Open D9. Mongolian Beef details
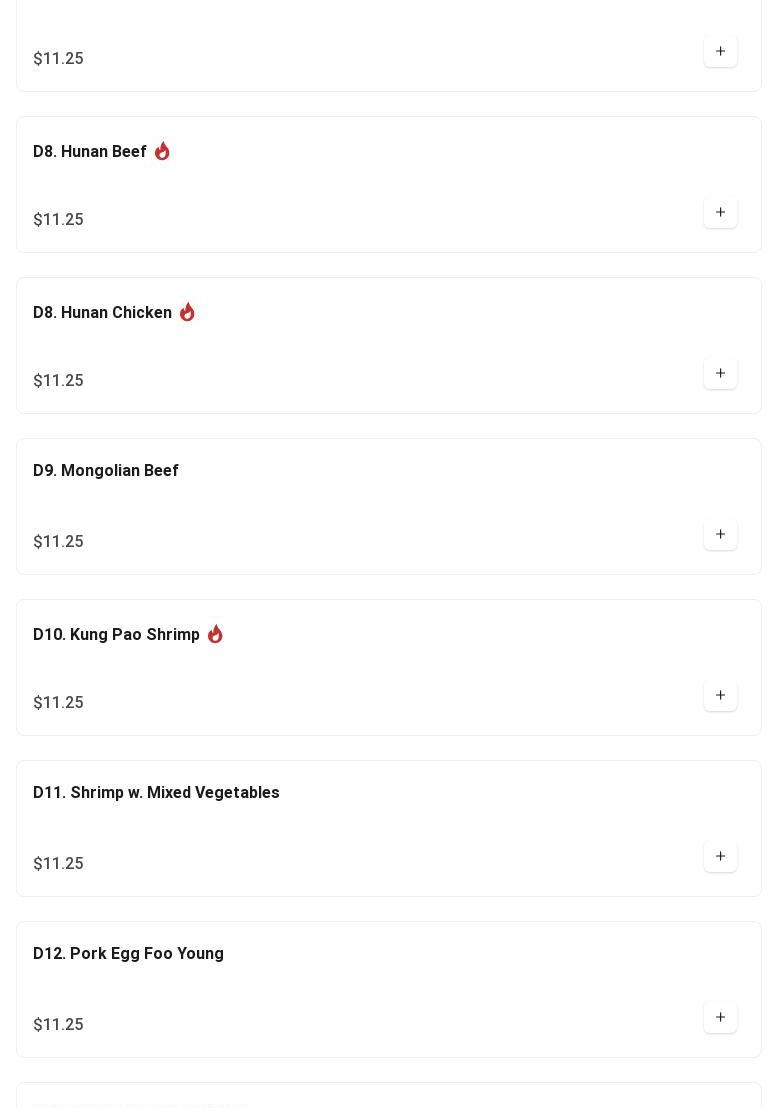Screen dimensions: 778x1108 click(x=106, y=471)
